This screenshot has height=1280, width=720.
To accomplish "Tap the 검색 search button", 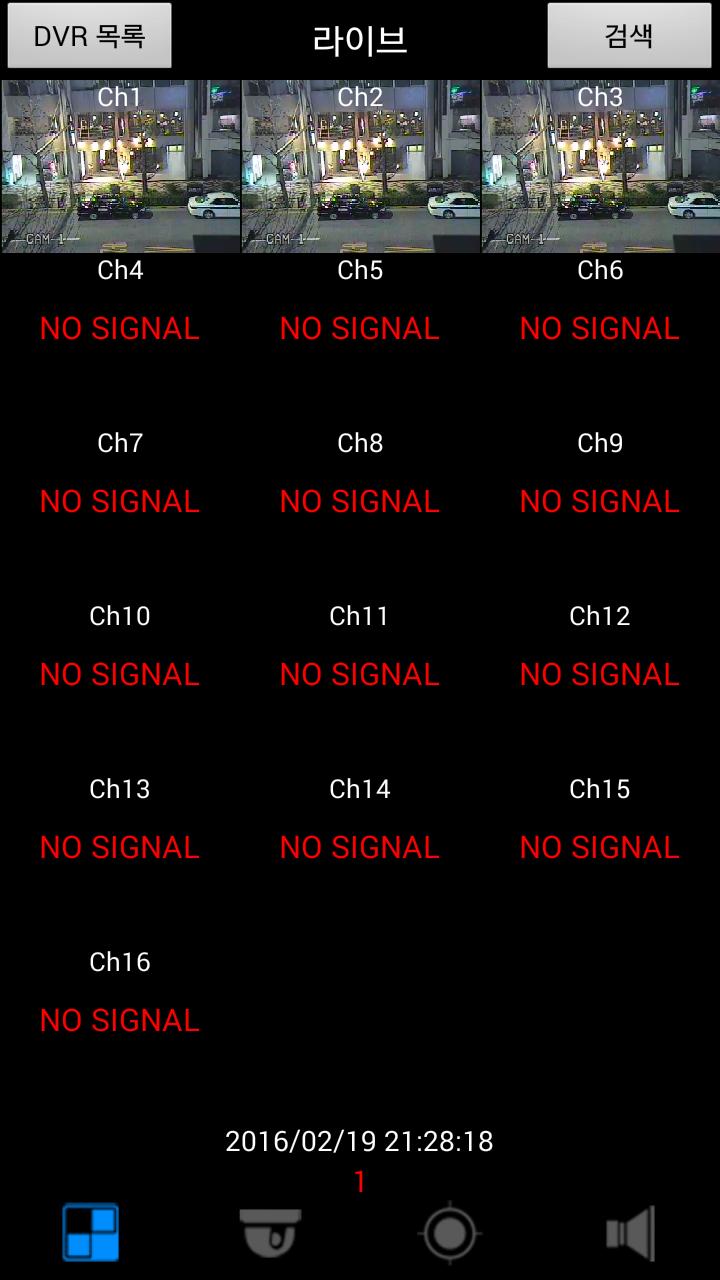I will pos(629,36).
